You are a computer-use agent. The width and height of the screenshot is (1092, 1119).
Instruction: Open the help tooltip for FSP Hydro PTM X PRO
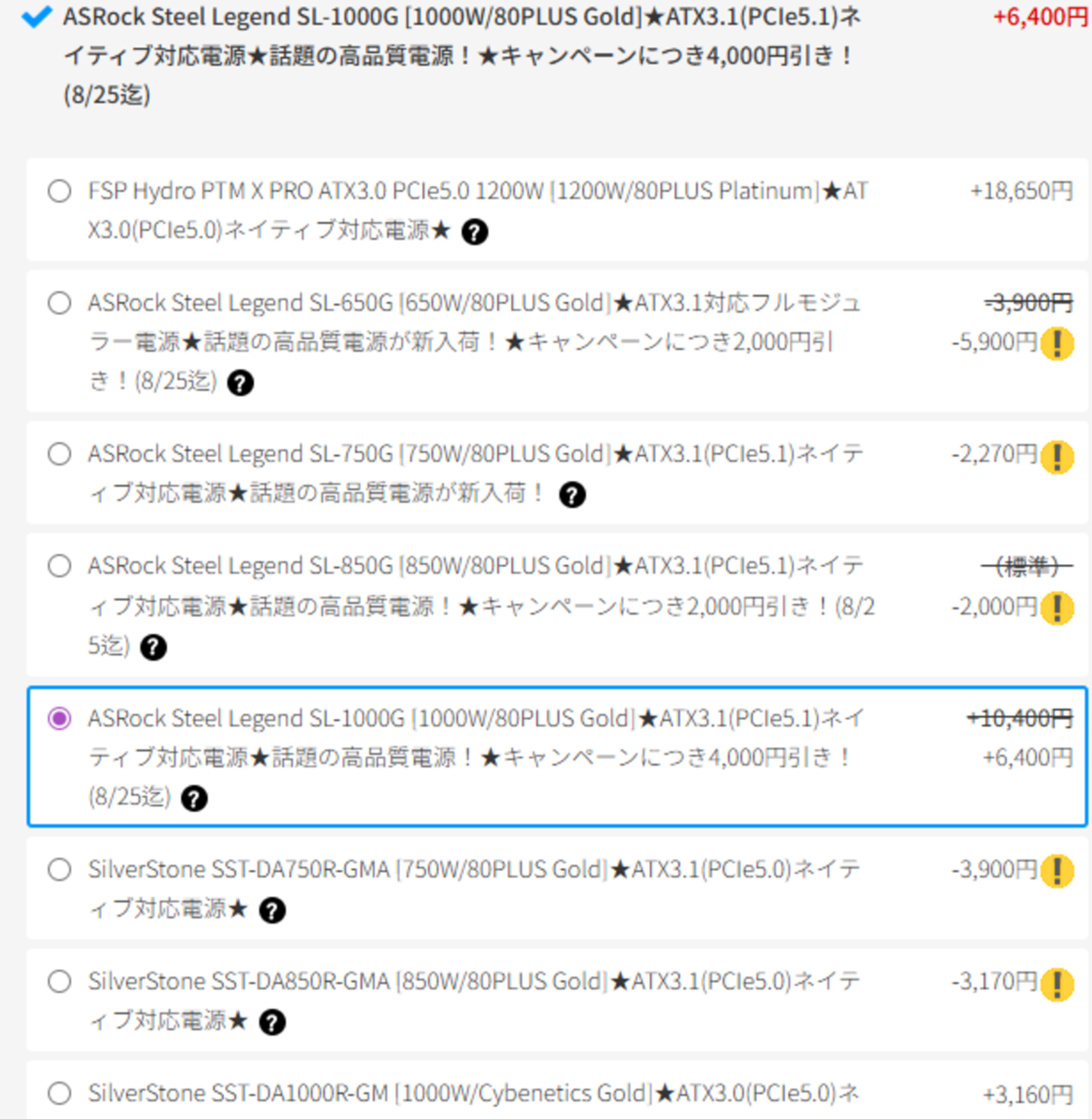[x=476, y=232]
